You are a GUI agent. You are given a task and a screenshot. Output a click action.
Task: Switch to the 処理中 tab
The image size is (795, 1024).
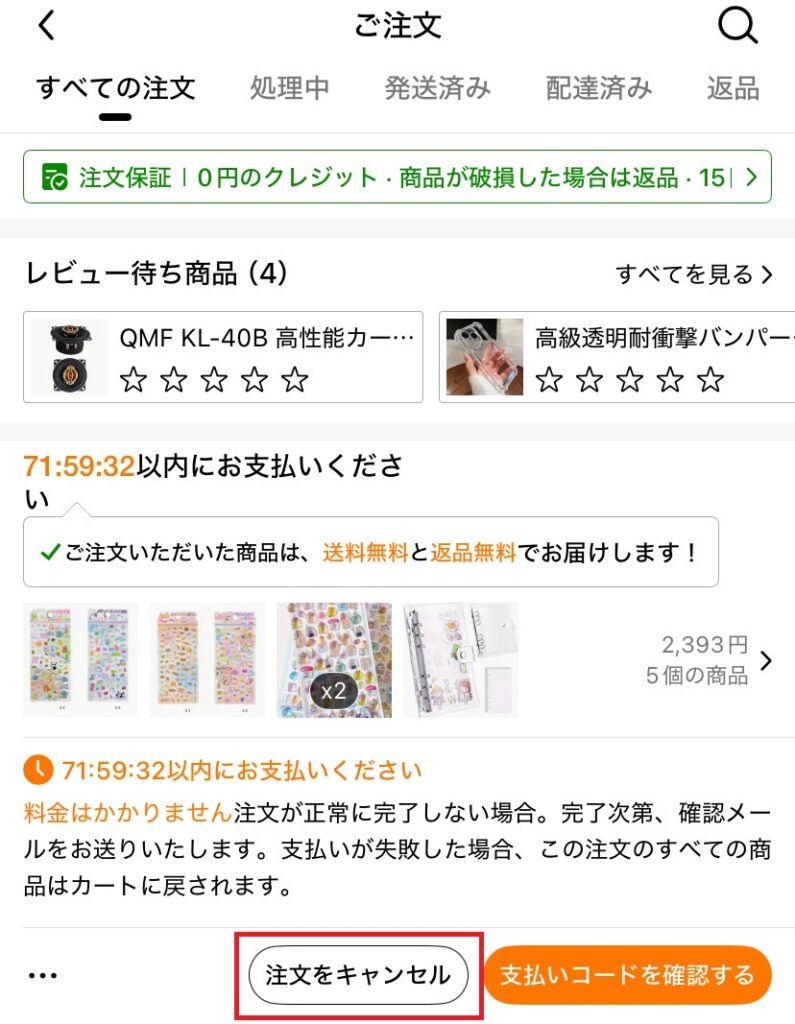coord(290,88)
